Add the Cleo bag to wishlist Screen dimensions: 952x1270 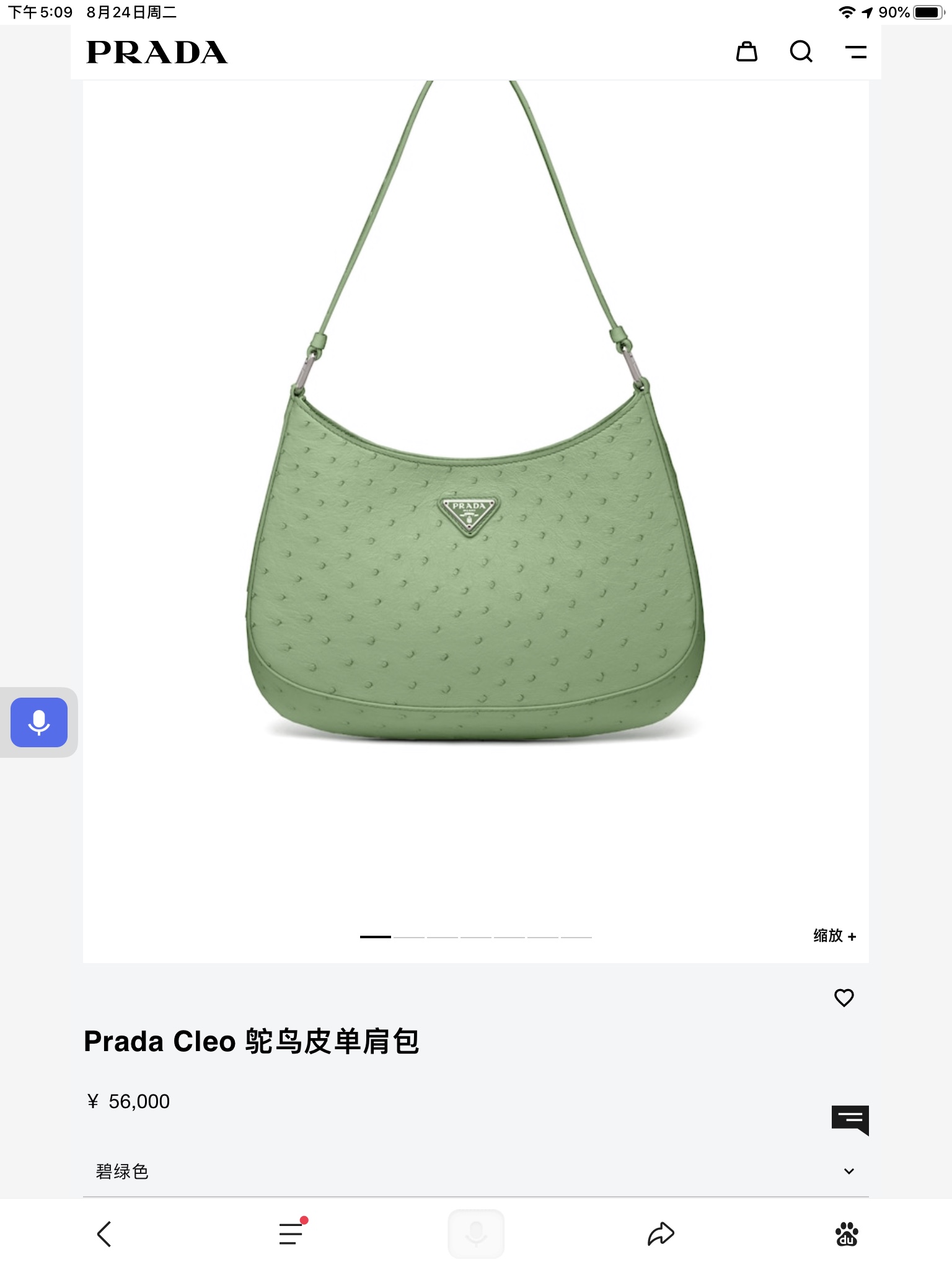pos(844,998)
